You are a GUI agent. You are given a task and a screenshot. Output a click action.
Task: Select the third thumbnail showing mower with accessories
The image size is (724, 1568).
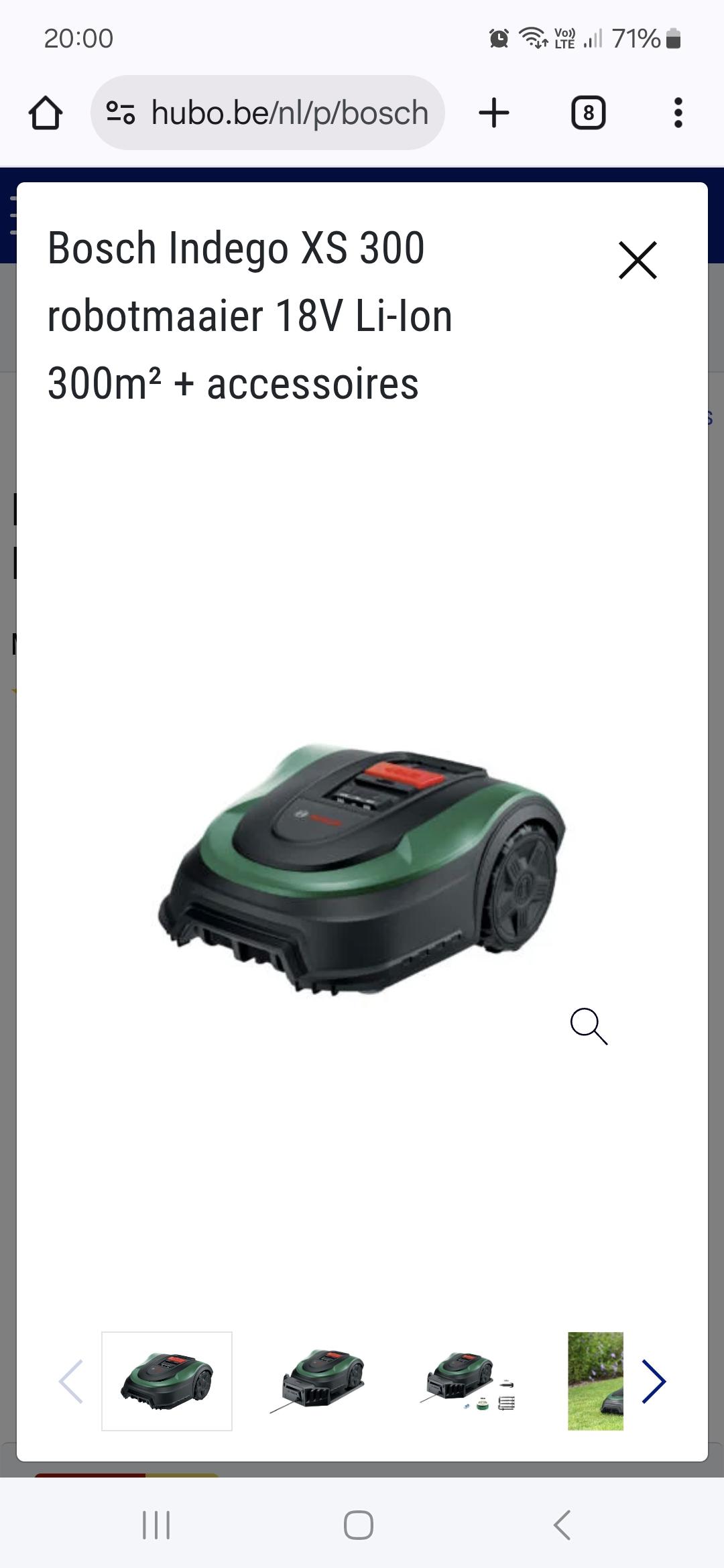tap(468, 1381)
